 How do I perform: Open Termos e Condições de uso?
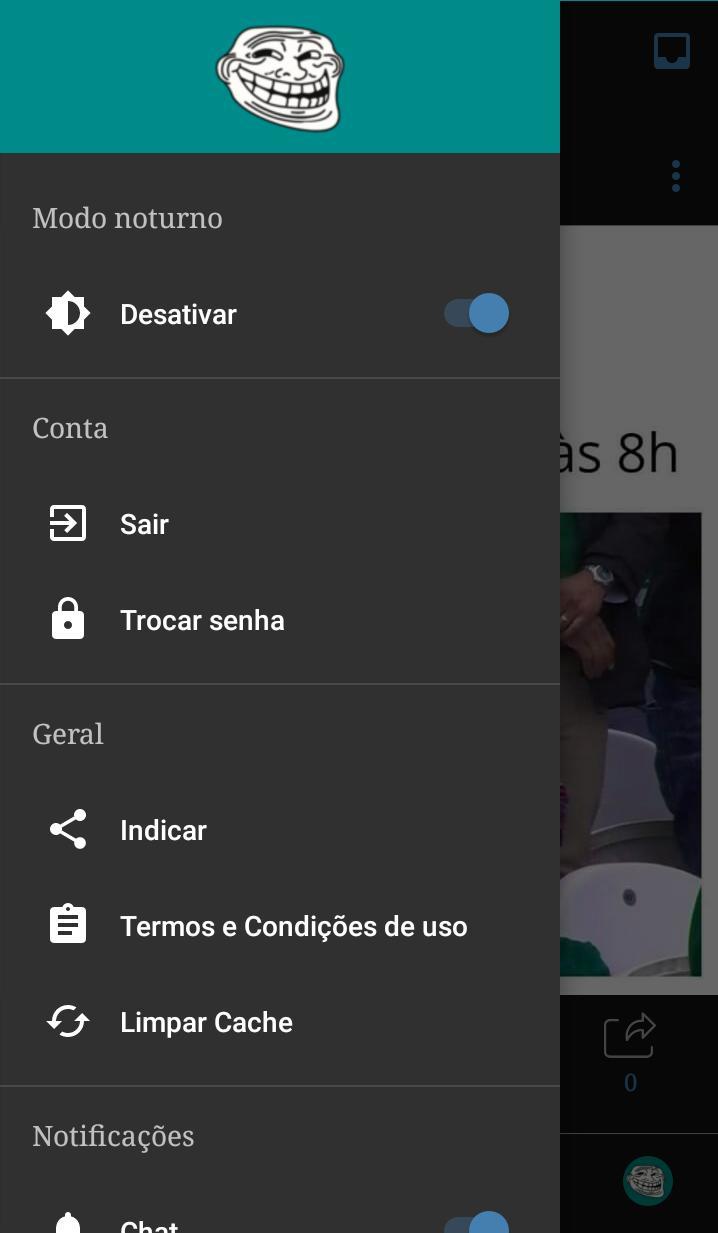(293, 927)
